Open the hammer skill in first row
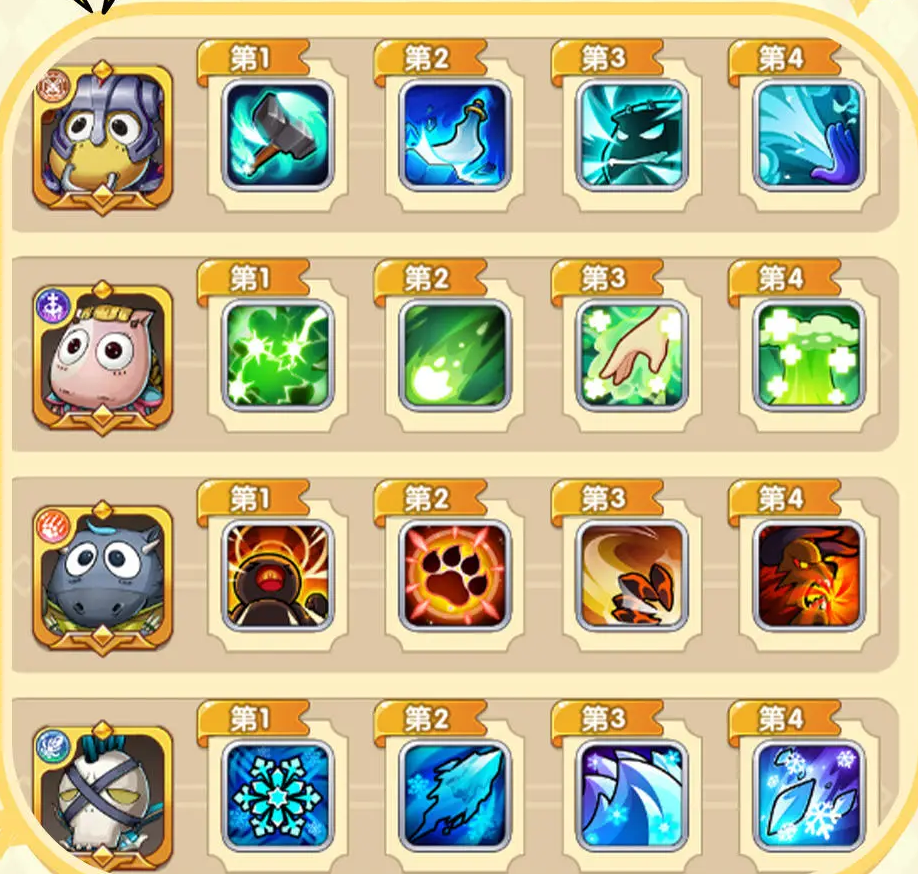 coord(277,136)
